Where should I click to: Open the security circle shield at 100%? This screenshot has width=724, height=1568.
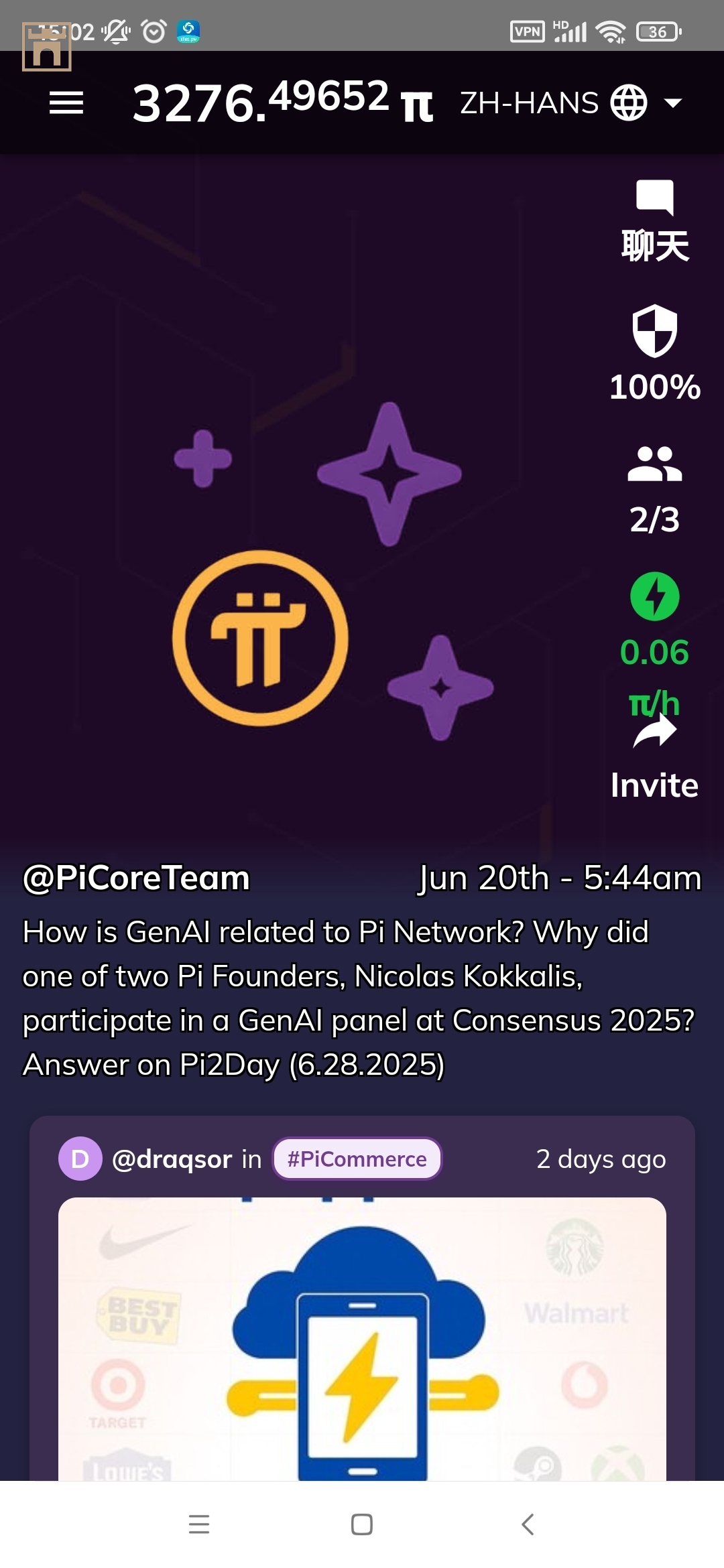654,353
